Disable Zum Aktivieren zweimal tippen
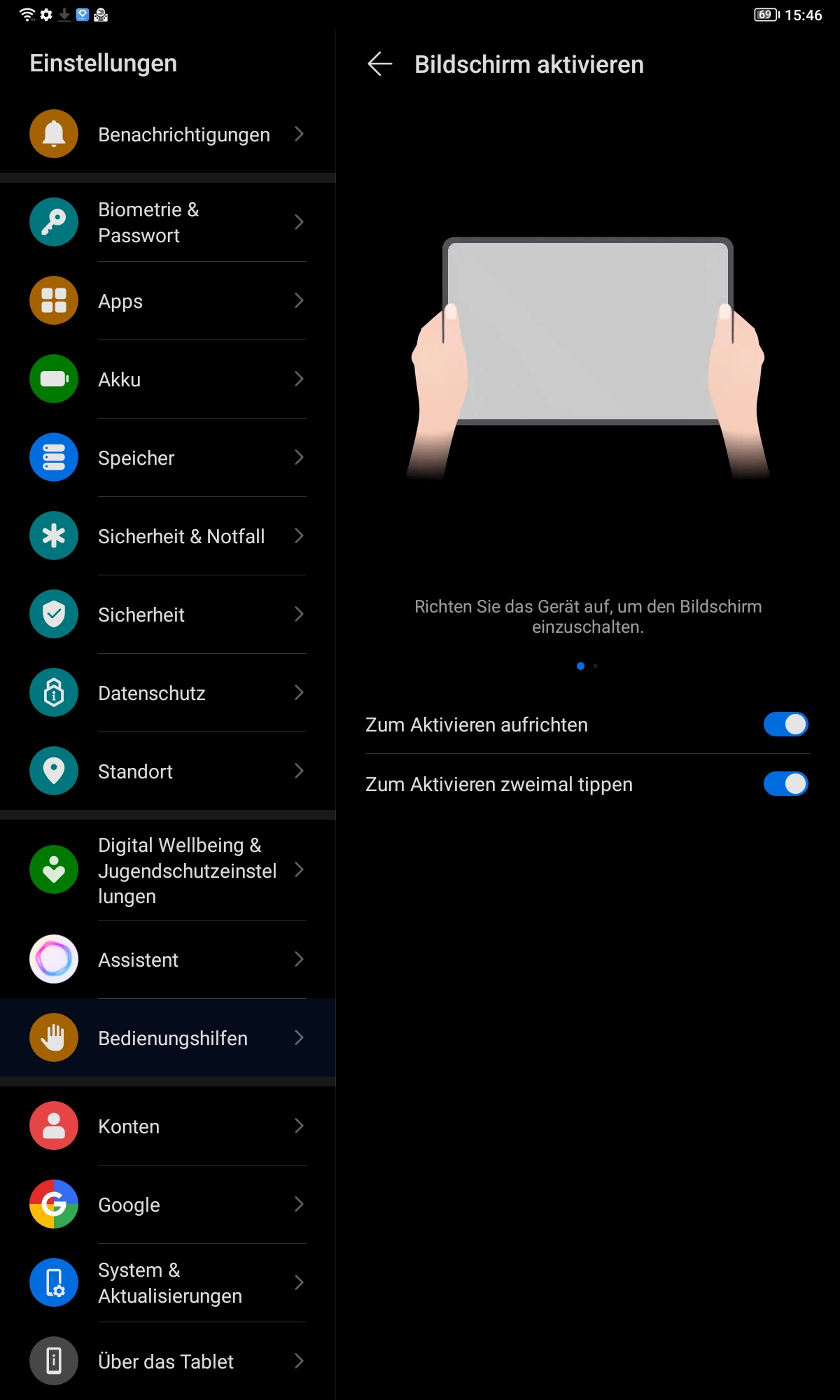Screen dimensions: 840x1400 pyautogui.click(x=785, y=784)
